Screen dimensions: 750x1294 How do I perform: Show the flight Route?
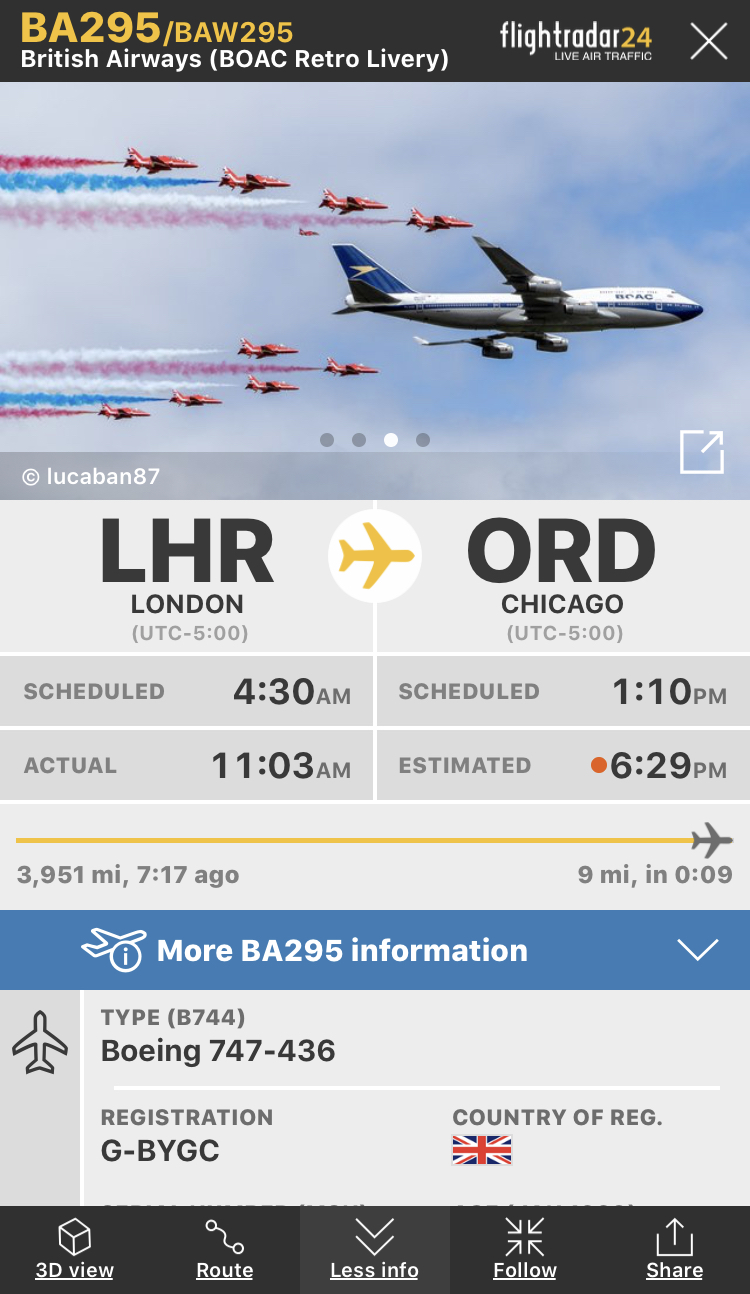click(x=225, y=1250)
